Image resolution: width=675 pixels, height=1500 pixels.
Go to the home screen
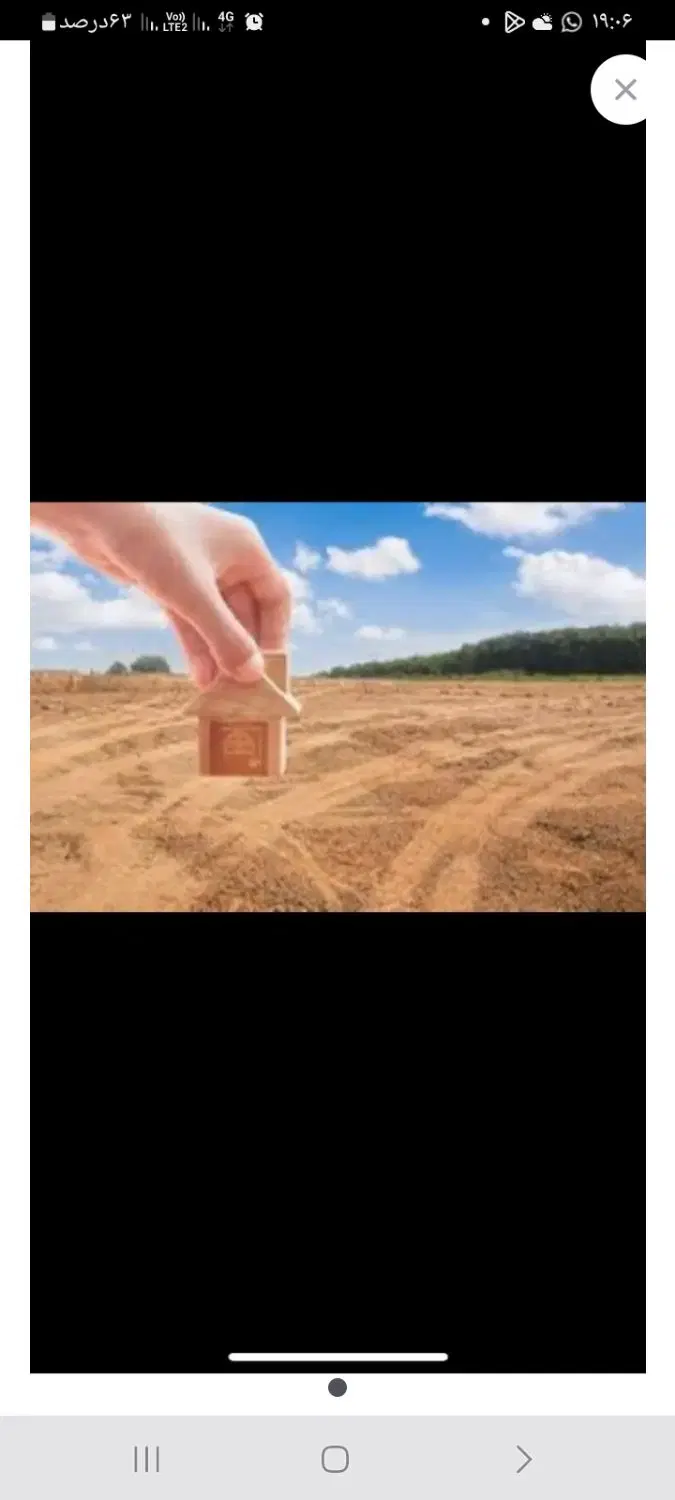pos(335,1459)
